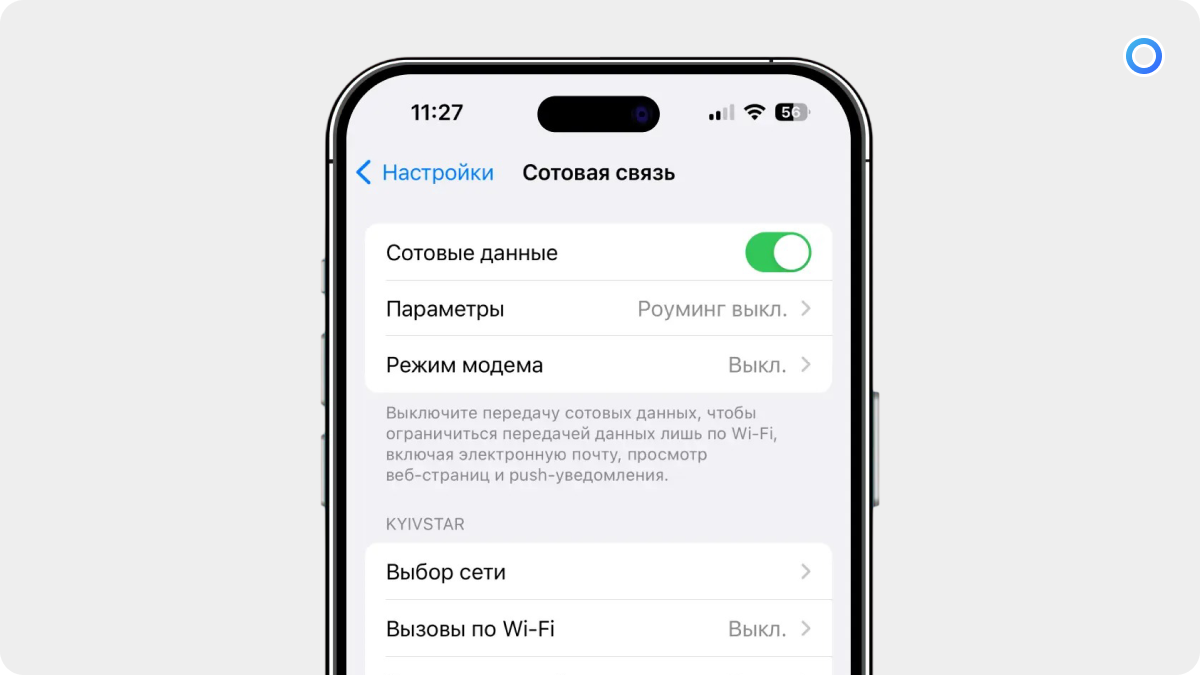The image size is (1200, 675).
Task: Open the Выбор сети row
Action: [598, 572]
